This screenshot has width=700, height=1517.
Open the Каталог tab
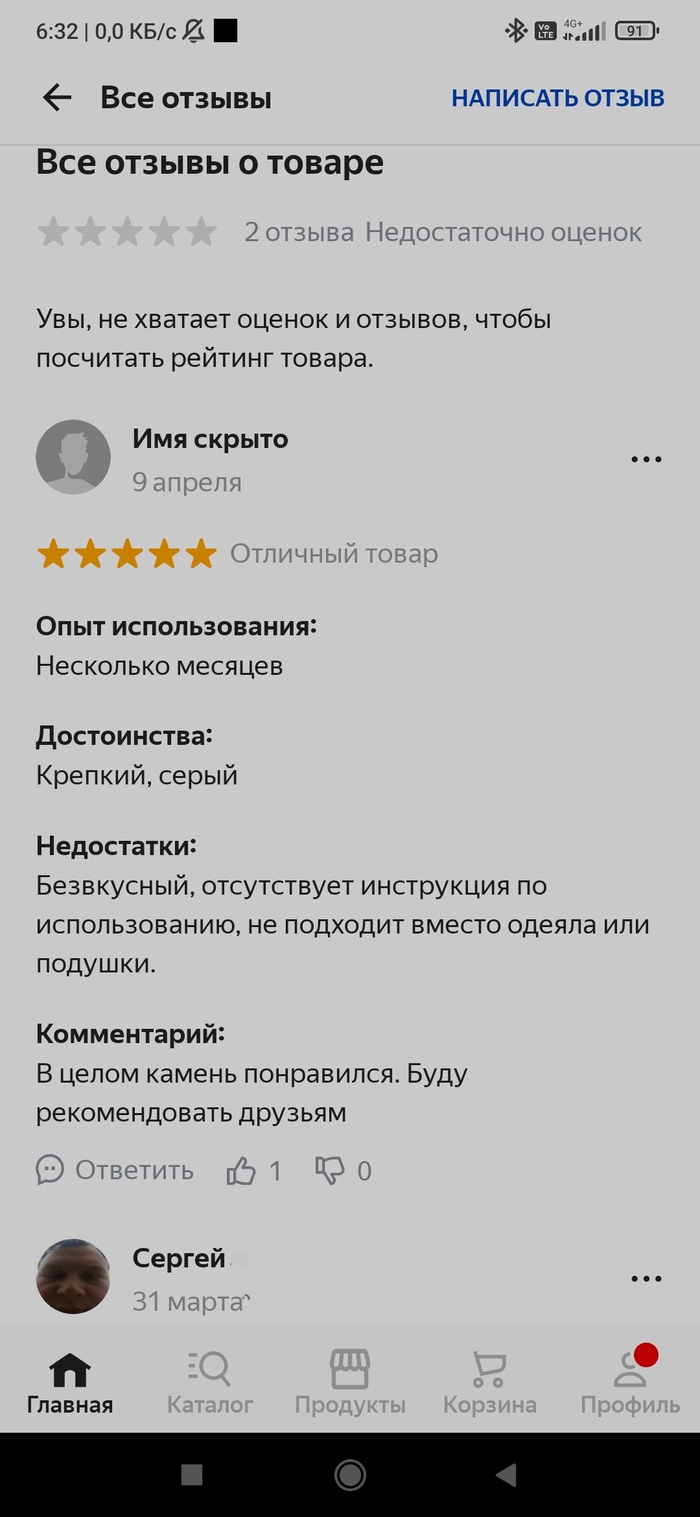point(210,1383)
